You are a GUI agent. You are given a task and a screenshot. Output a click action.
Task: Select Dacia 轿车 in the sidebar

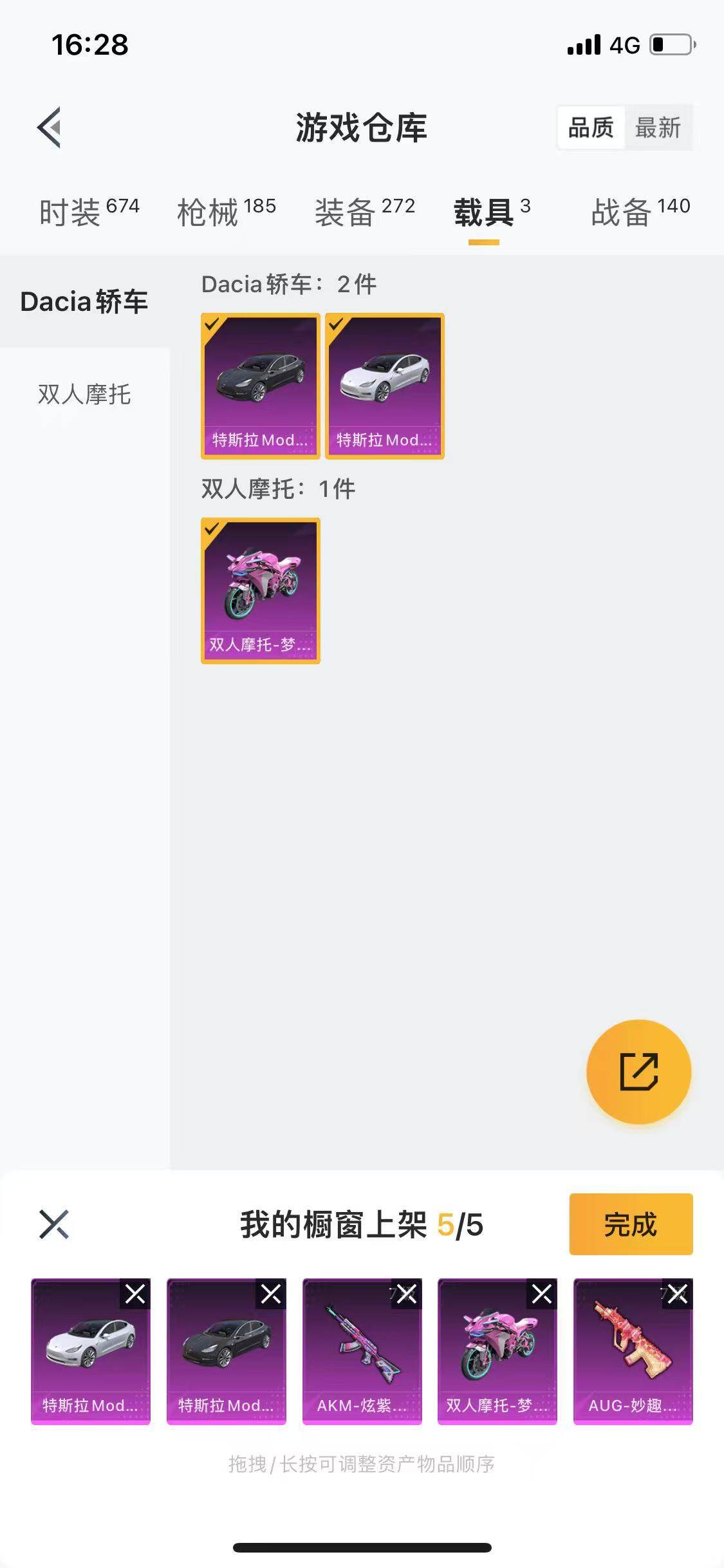pos(84,300)
